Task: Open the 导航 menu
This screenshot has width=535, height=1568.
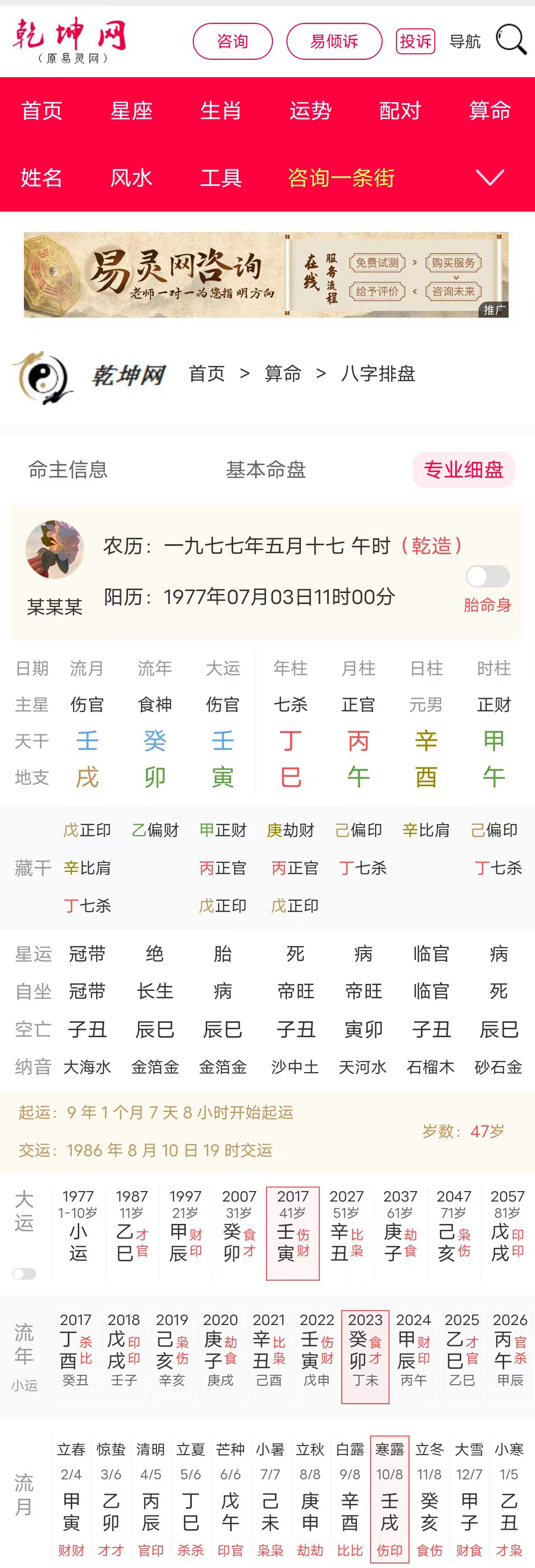Action: pos(464,41)
